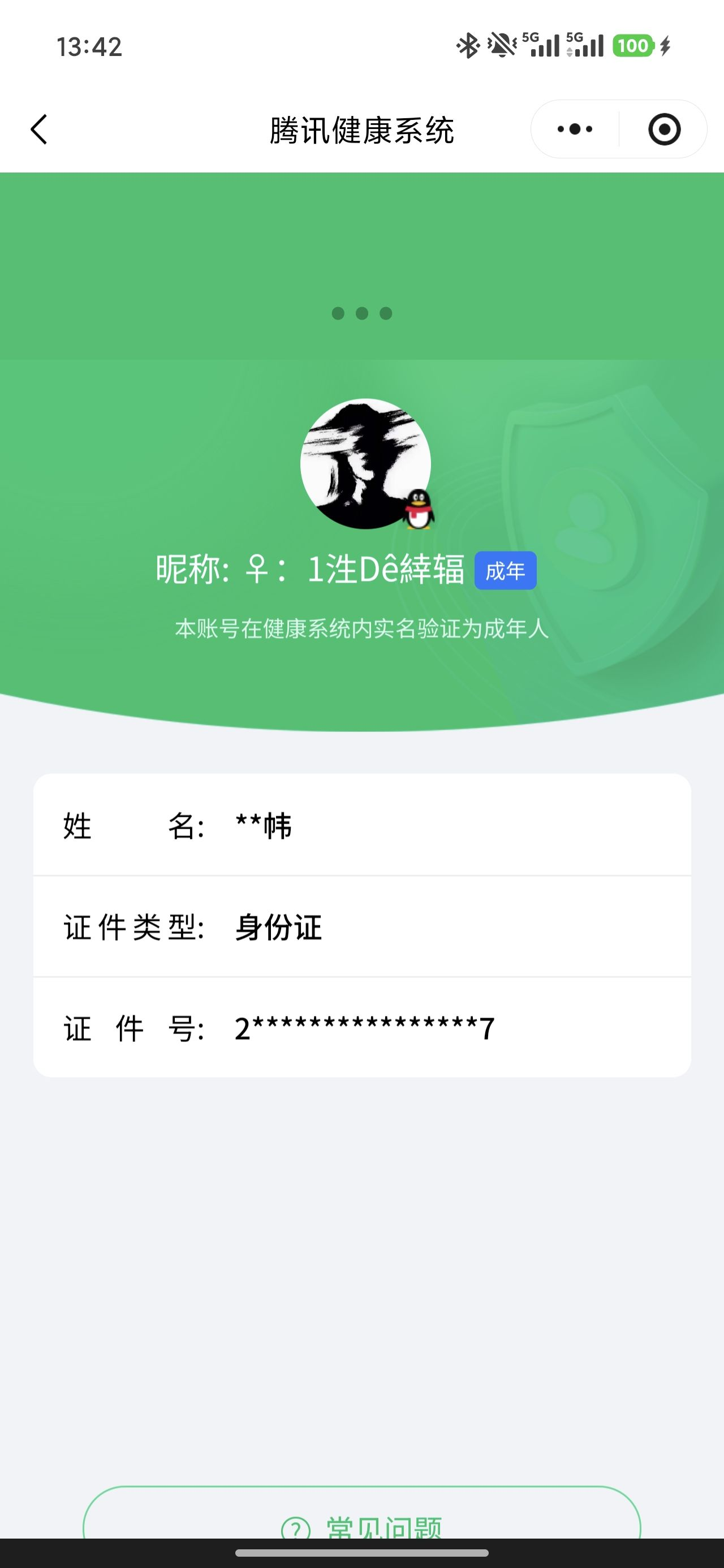Tap the three loading dots on green banner
The width and height of the screenshot is (724, 1568).
361,314
